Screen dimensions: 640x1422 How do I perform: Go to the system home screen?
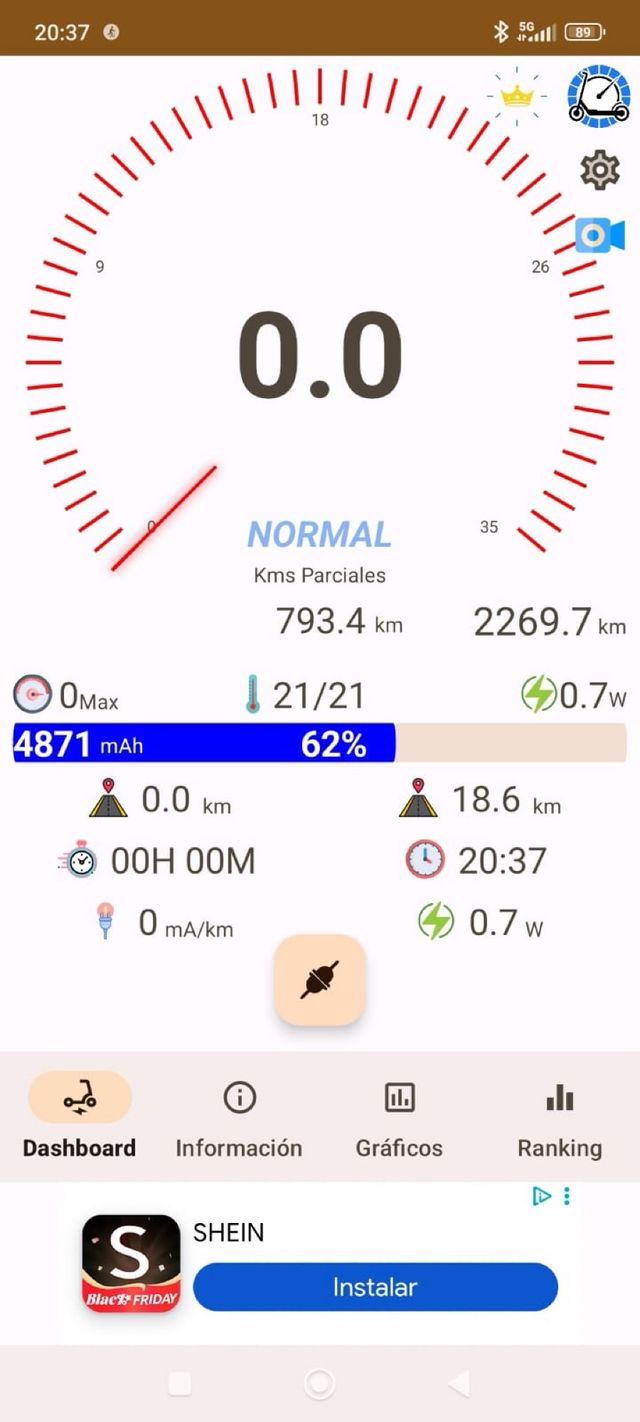[x=319, y=1383]
